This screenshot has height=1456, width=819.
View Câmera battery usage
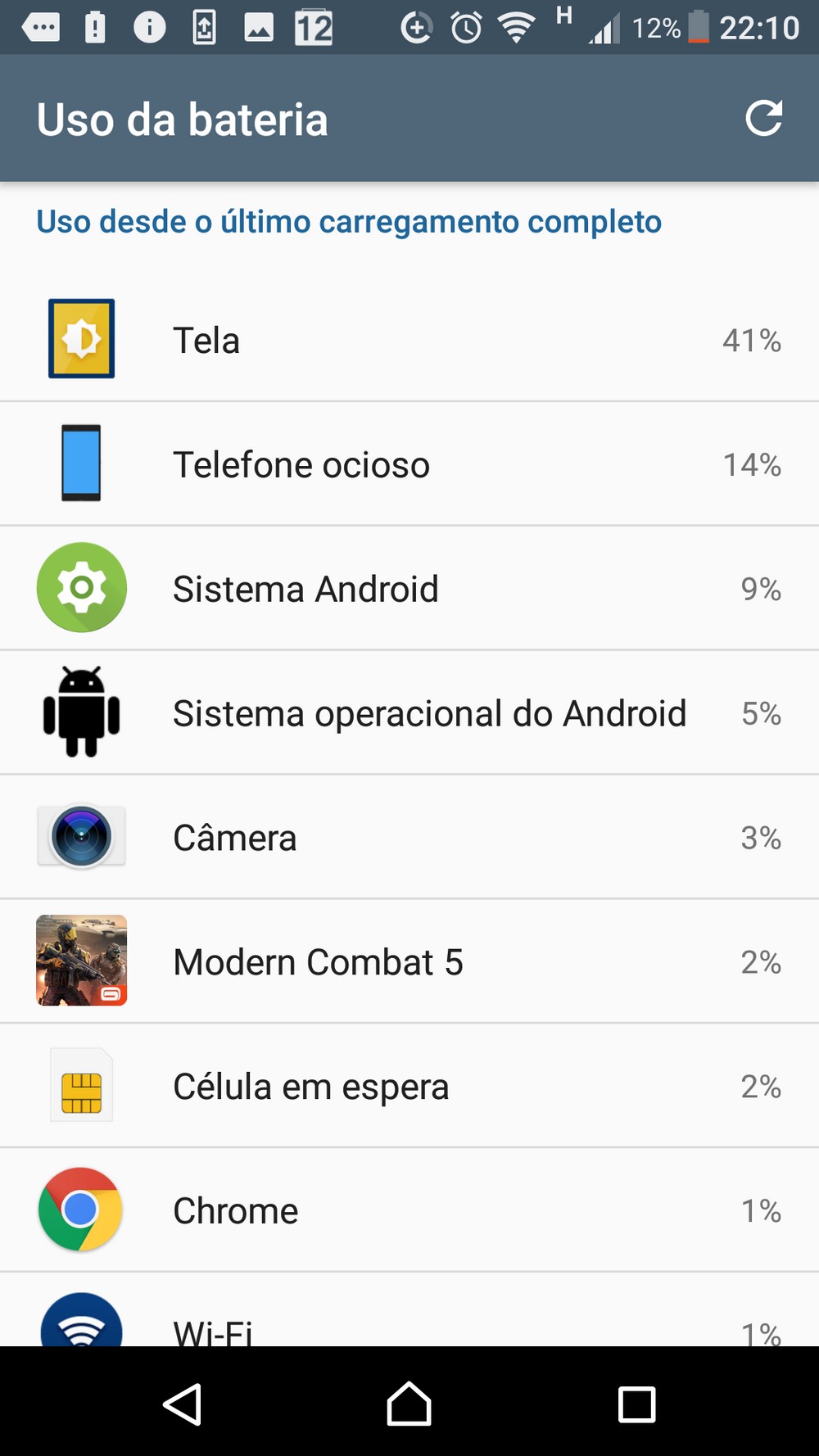(x=409, y=838)
